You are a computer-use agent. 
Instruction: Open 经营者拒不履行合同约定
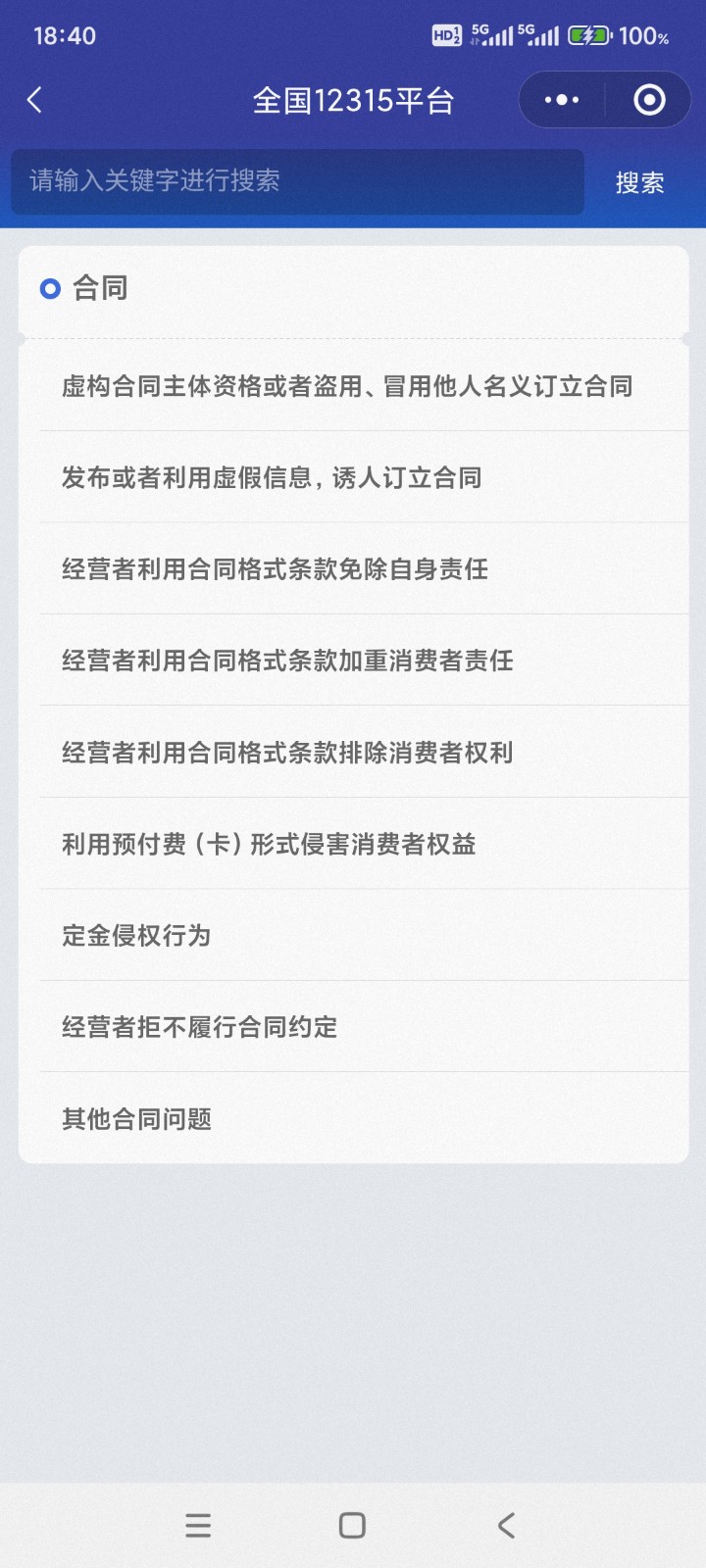pyautogui.click(x=199, y=1027)
